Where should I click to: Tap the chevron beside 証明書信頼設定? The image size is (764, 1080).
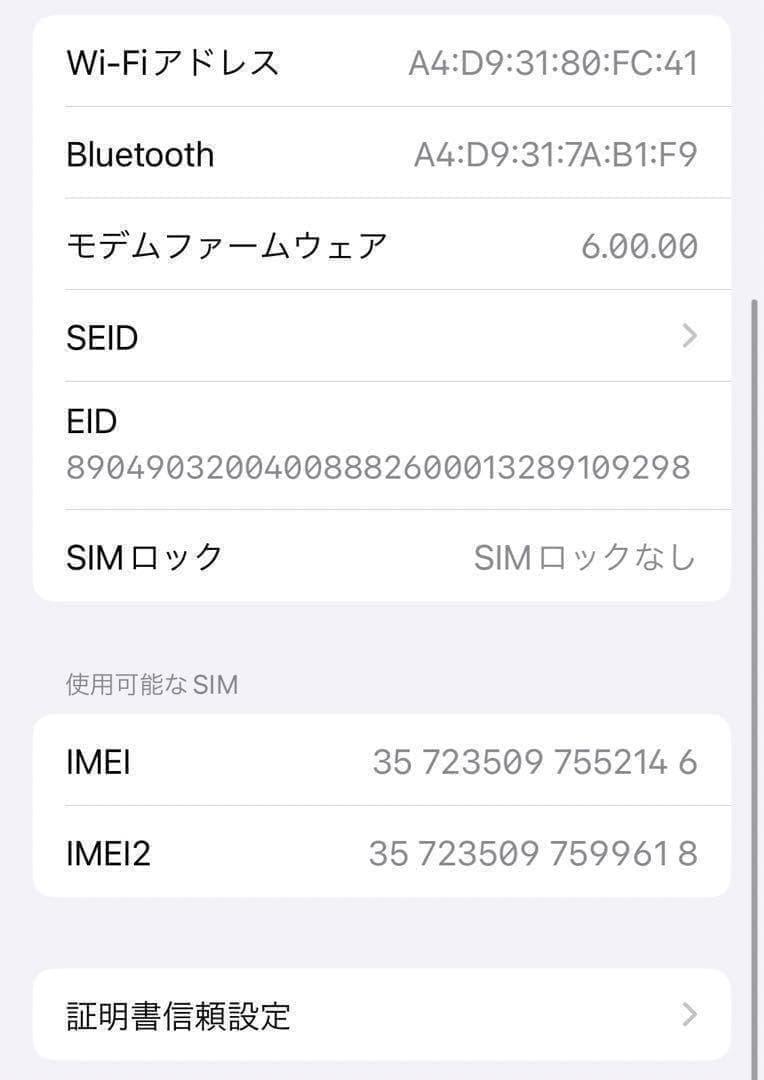point(690,1016)
